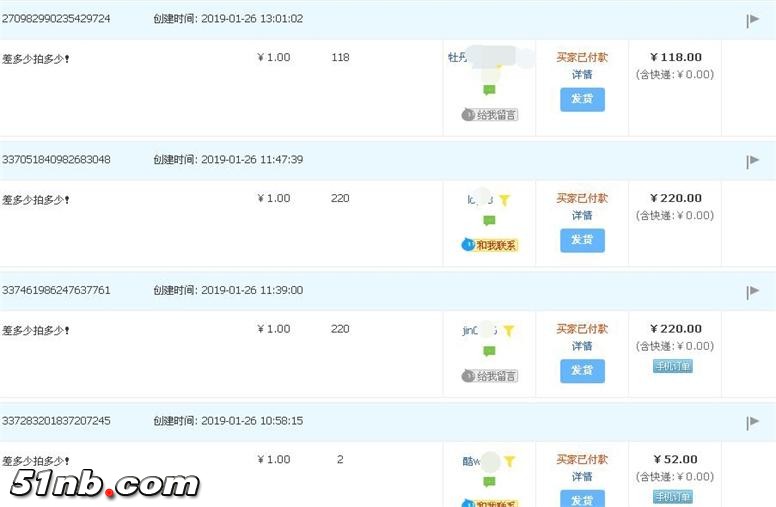Viewport: 776px width, 507px height.
Task: Tap 给我留言 in the 13:01:02 order
Action: 490,115
